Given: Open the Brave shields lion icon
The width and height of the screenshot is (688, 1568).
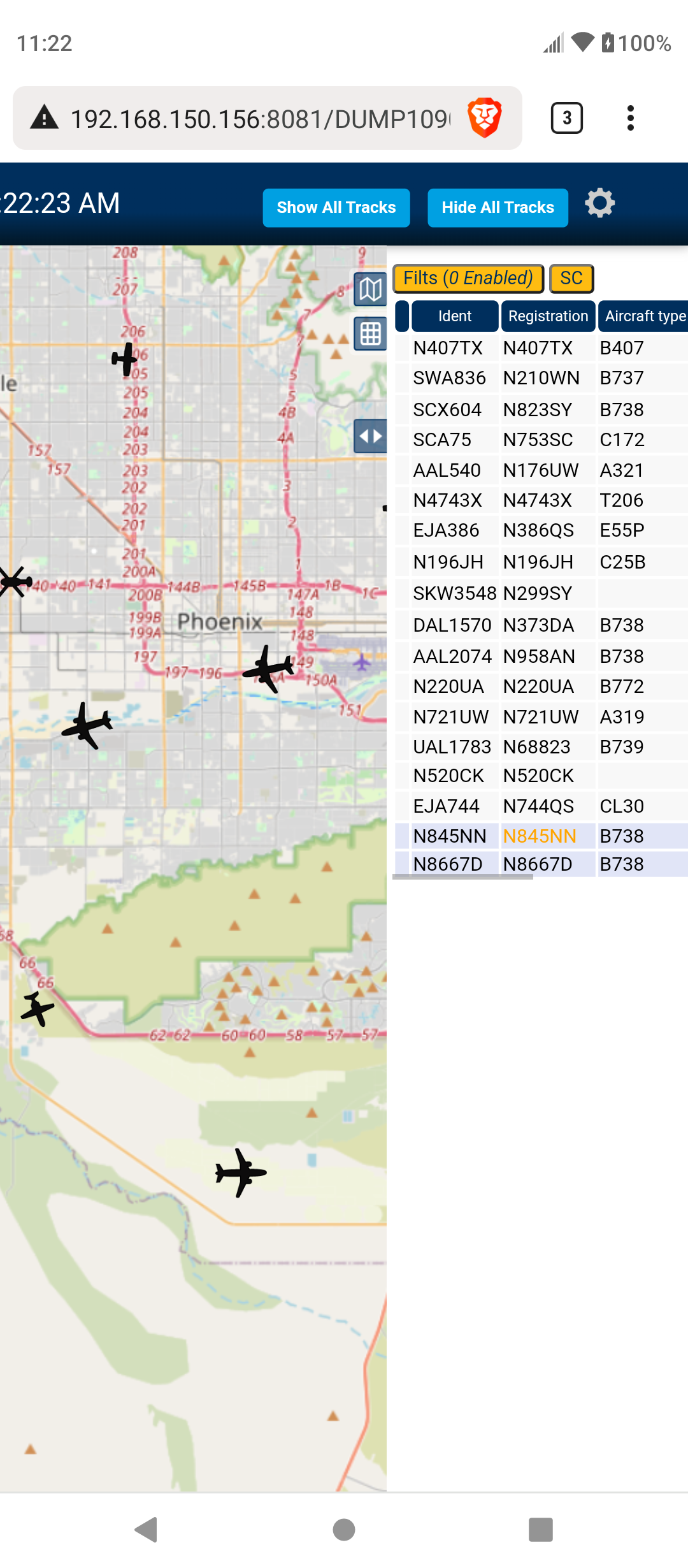Looking at the screenshot, I should (x=485, y=118).
